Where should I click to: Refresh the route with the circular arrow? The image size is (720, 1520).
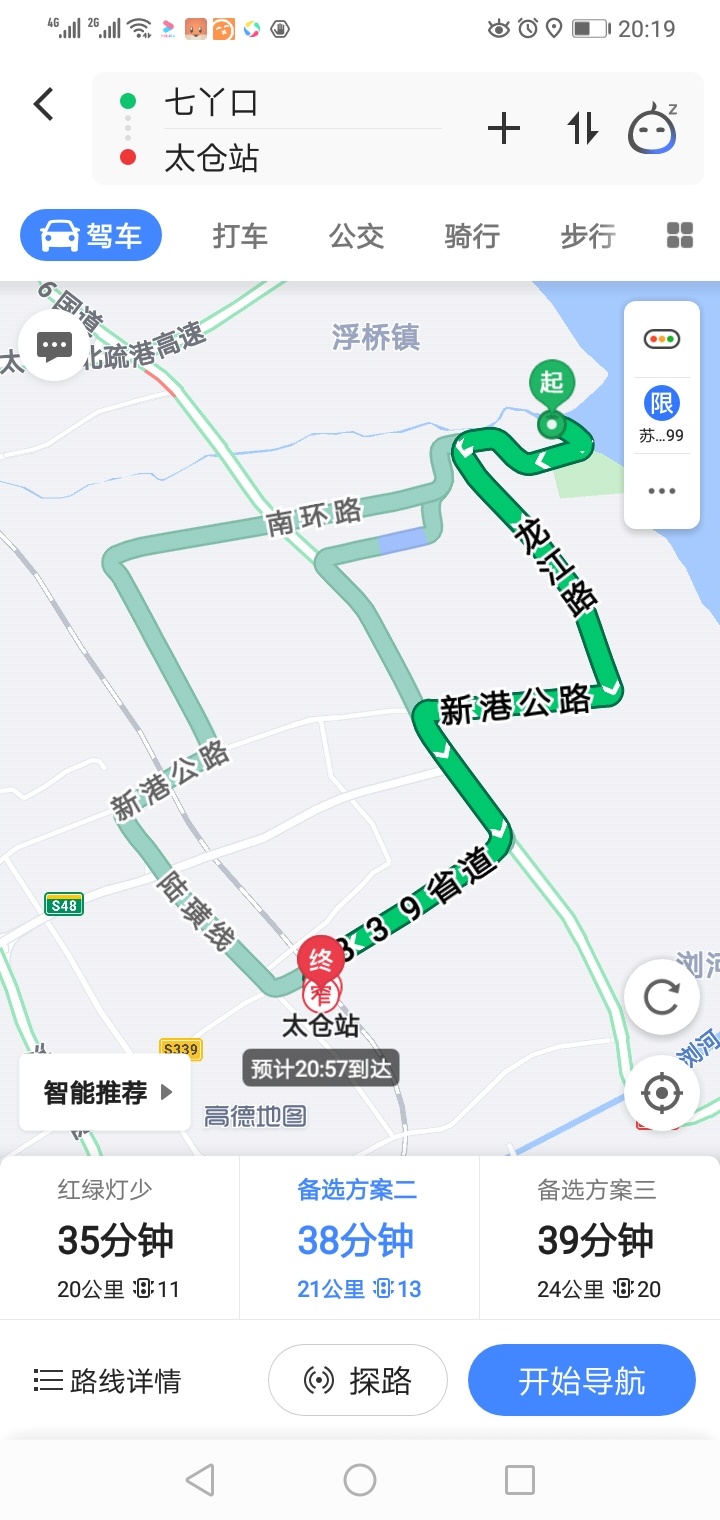click(x=661, y=997)
